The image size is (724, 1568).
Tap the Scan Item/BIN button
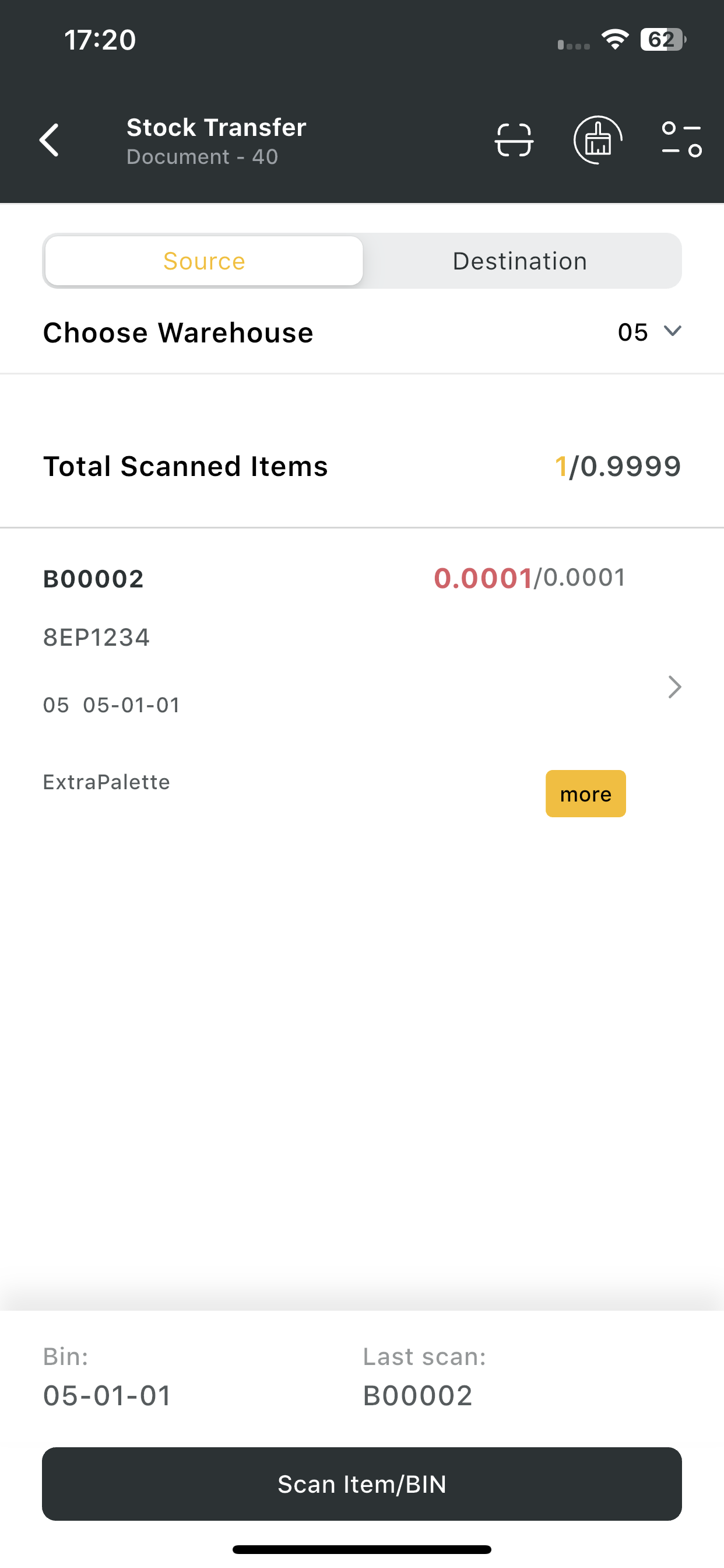pos(362,1484)
